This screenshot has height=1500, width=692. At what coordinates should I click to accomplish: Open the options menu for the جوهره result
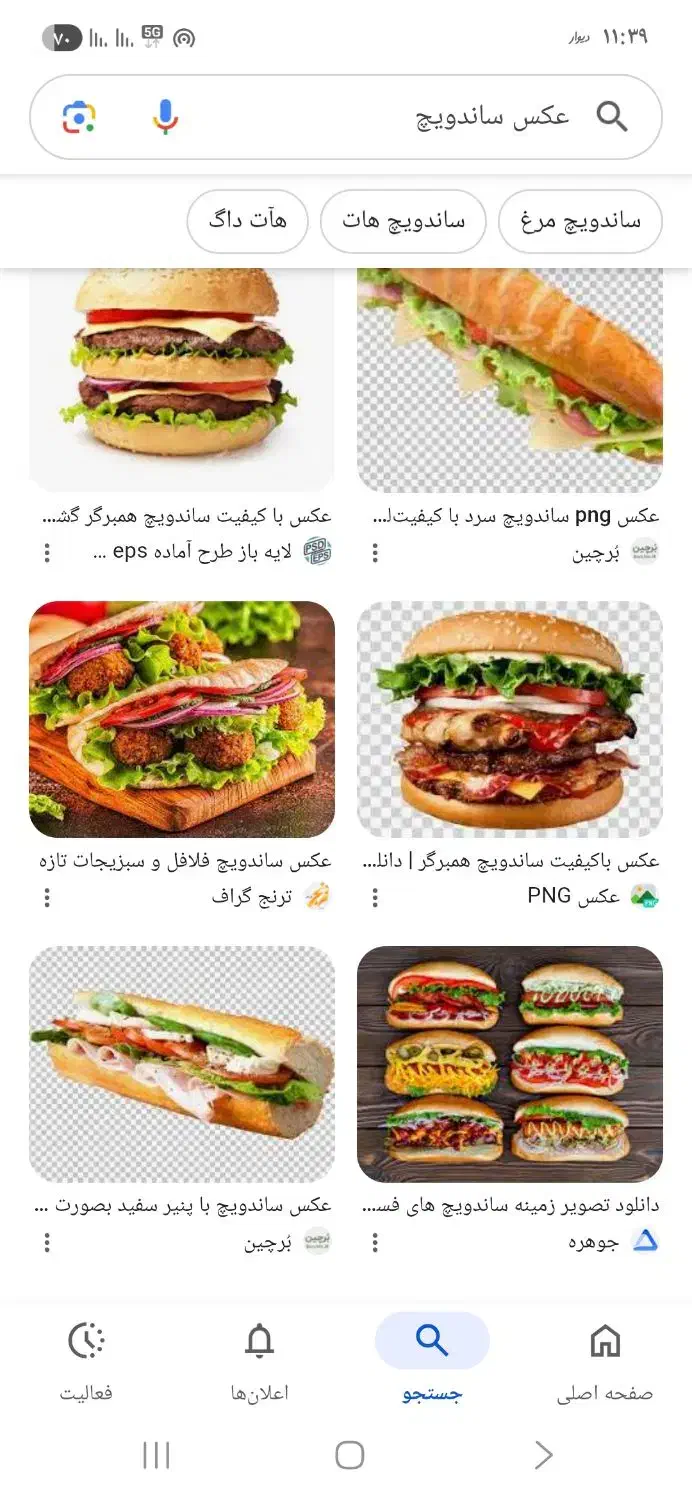375,1243
